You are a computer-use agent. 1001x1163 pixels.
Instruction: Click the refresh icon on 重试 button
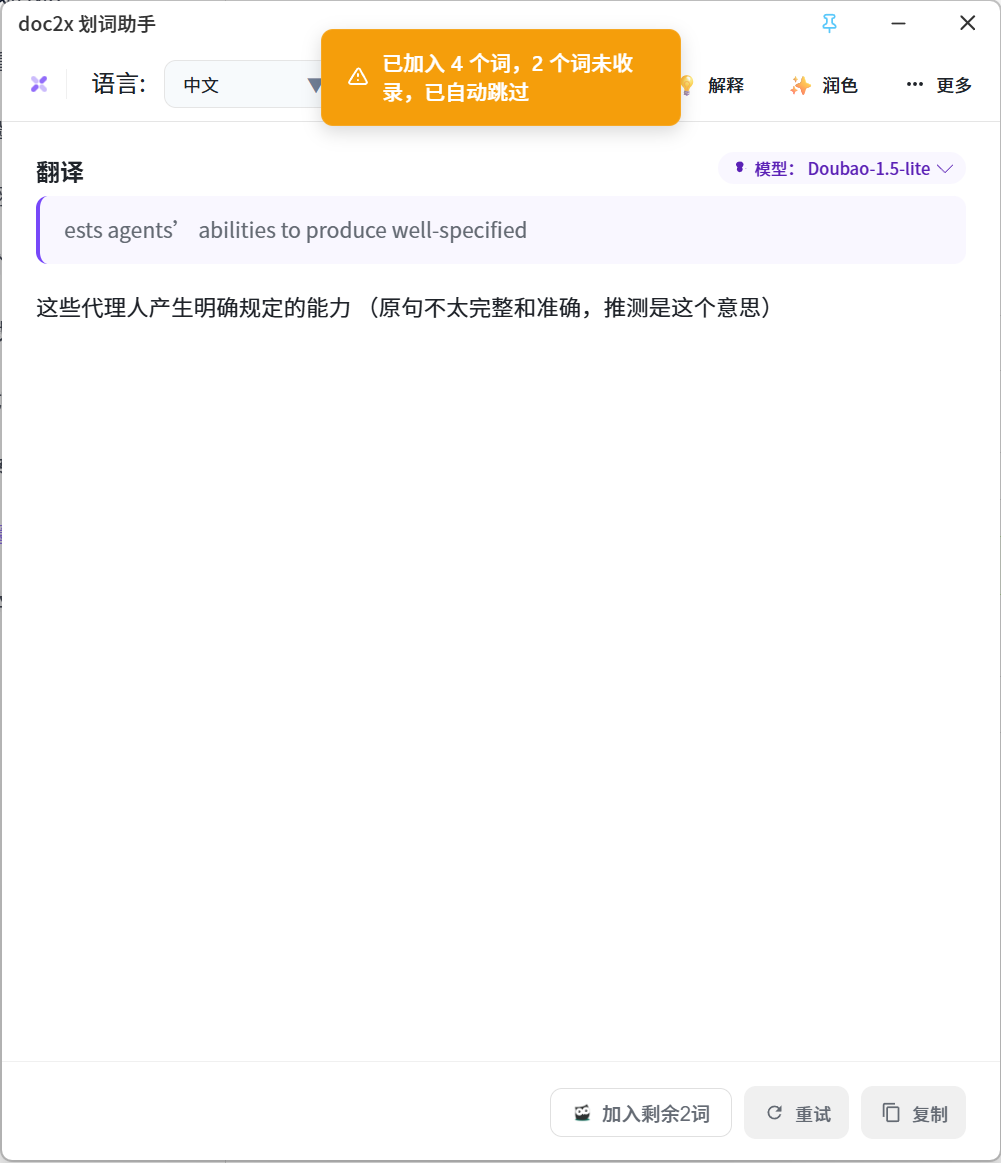pyautogui.click(x=774, y=1112)
